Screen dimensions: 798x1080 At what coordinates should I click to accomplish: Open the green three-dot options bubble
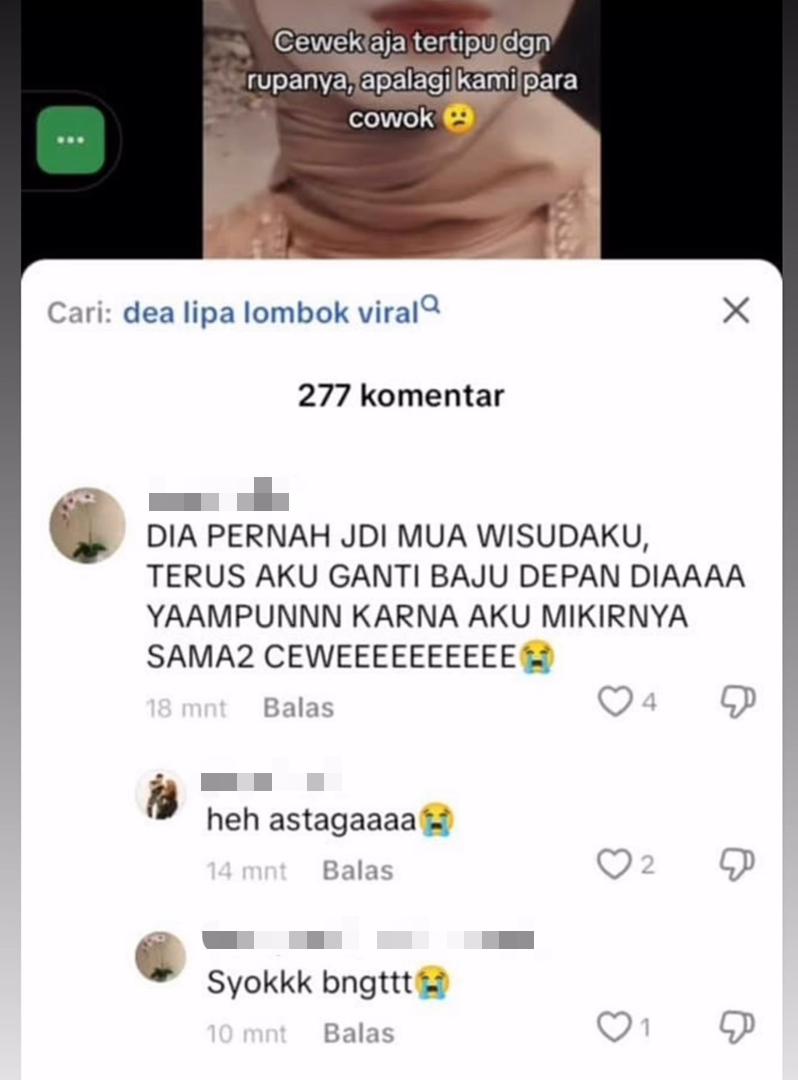[71, 140]
